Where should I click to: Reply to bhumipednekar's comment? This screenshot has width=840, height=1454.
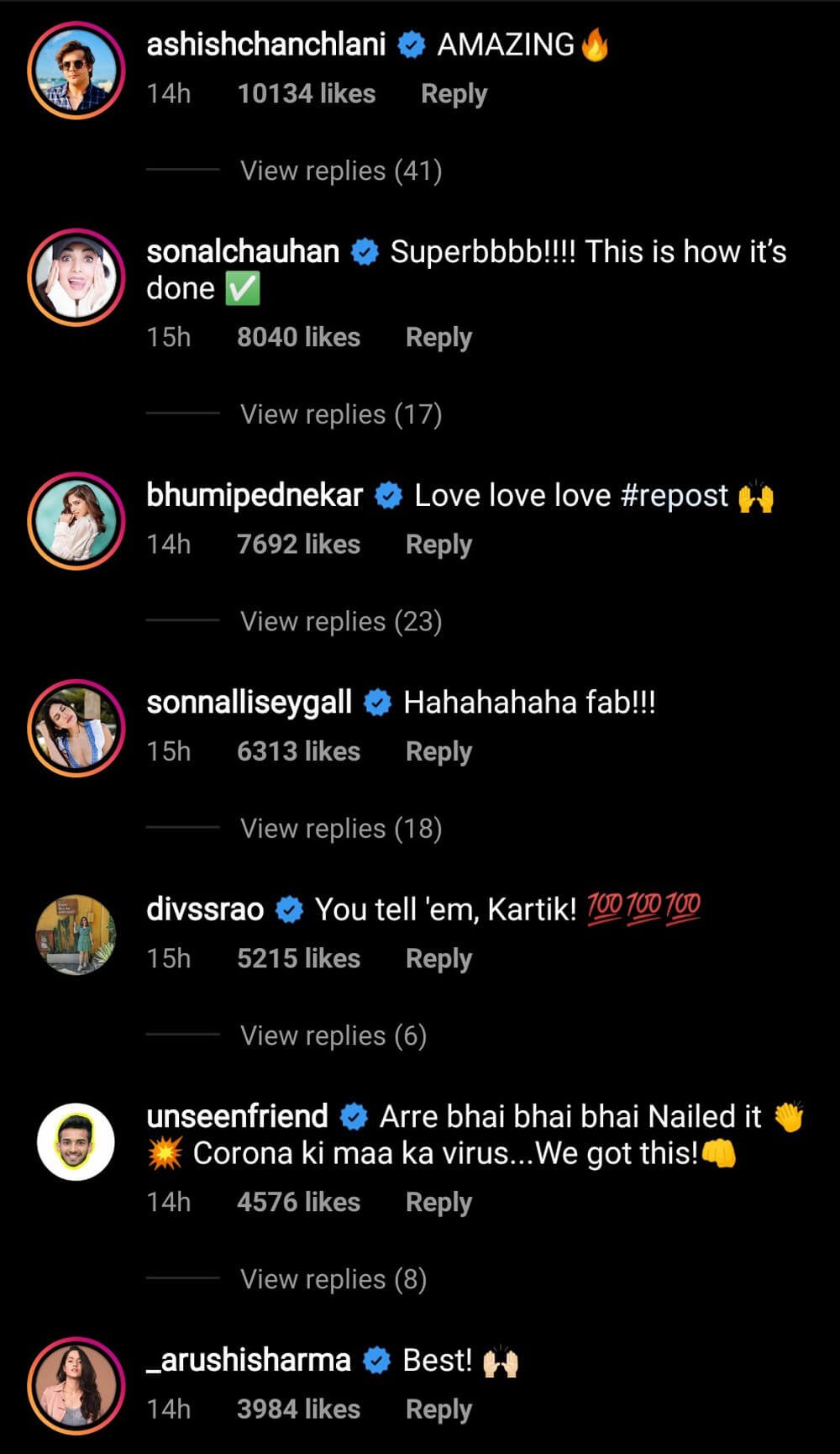pos(438,545)
